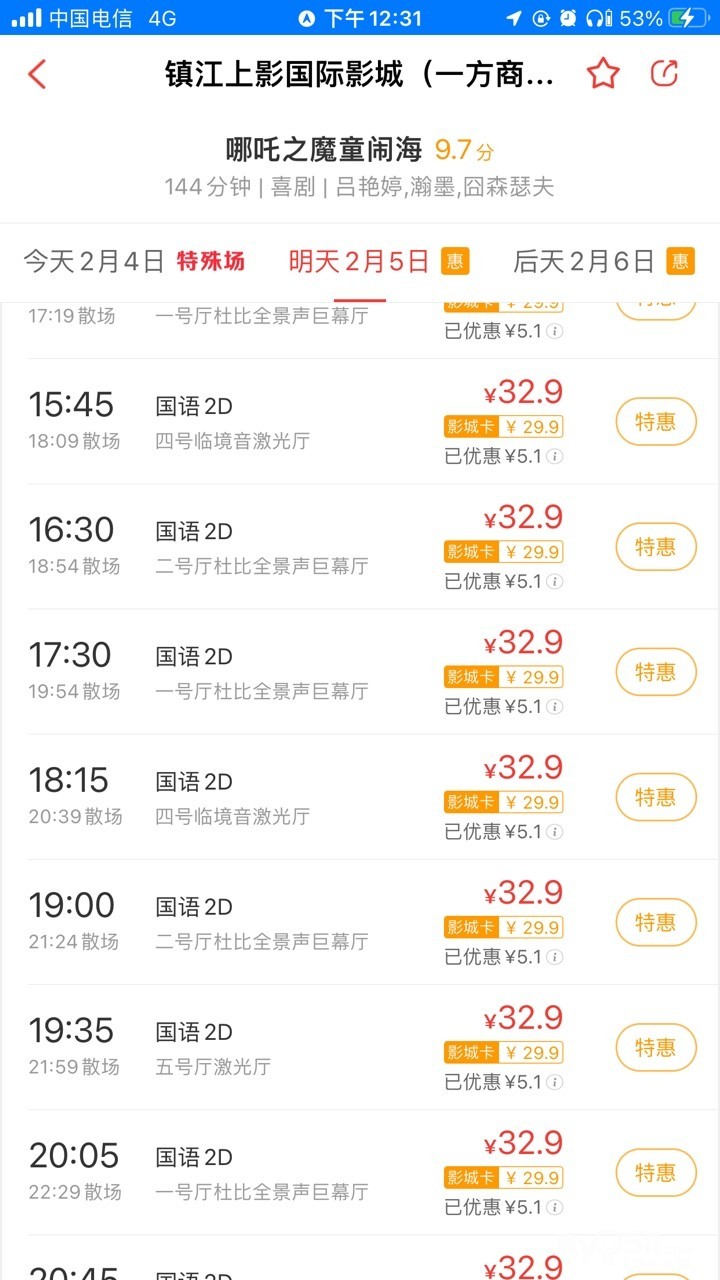Get the 特惠 ticket for 19:00

[x=656, y=922]
